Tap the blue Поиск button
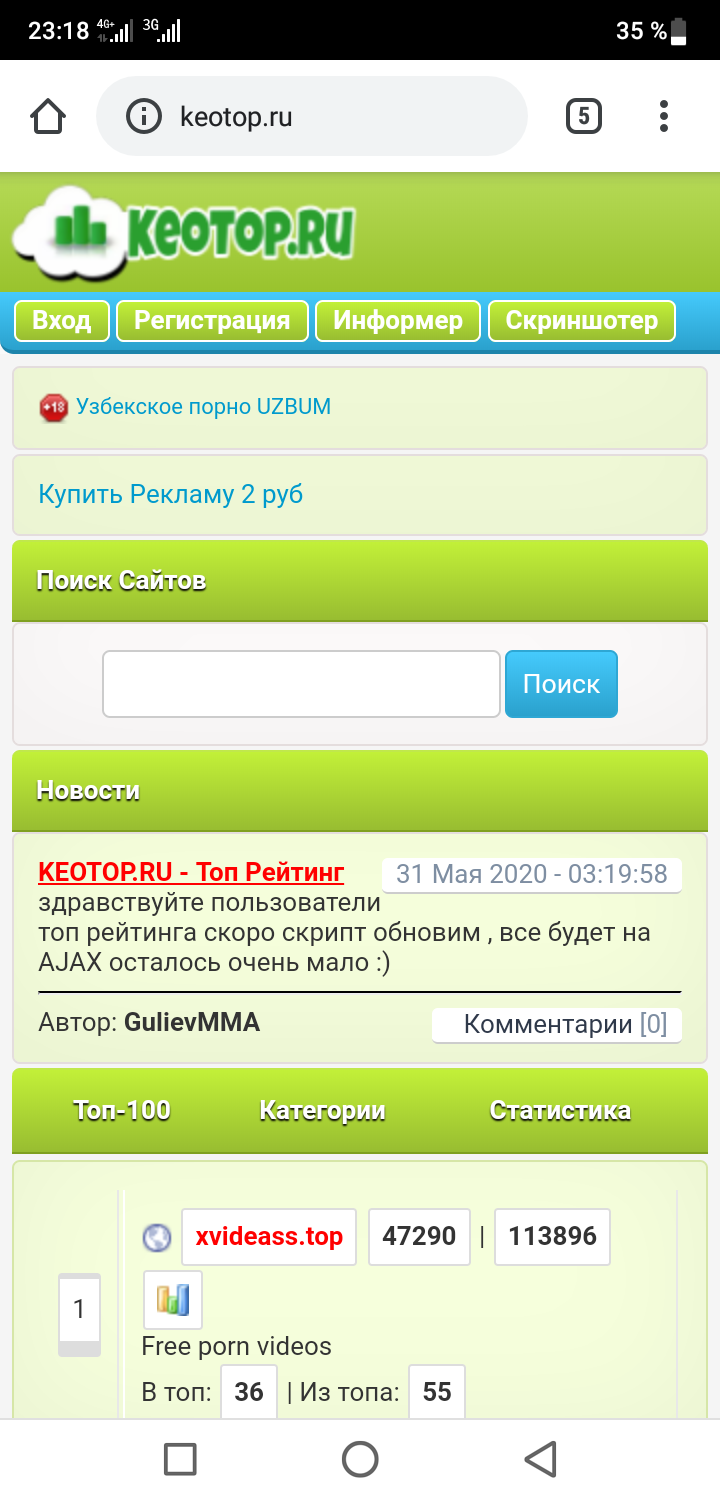Viewport: 720px width, 1500px height. point(561,684)
